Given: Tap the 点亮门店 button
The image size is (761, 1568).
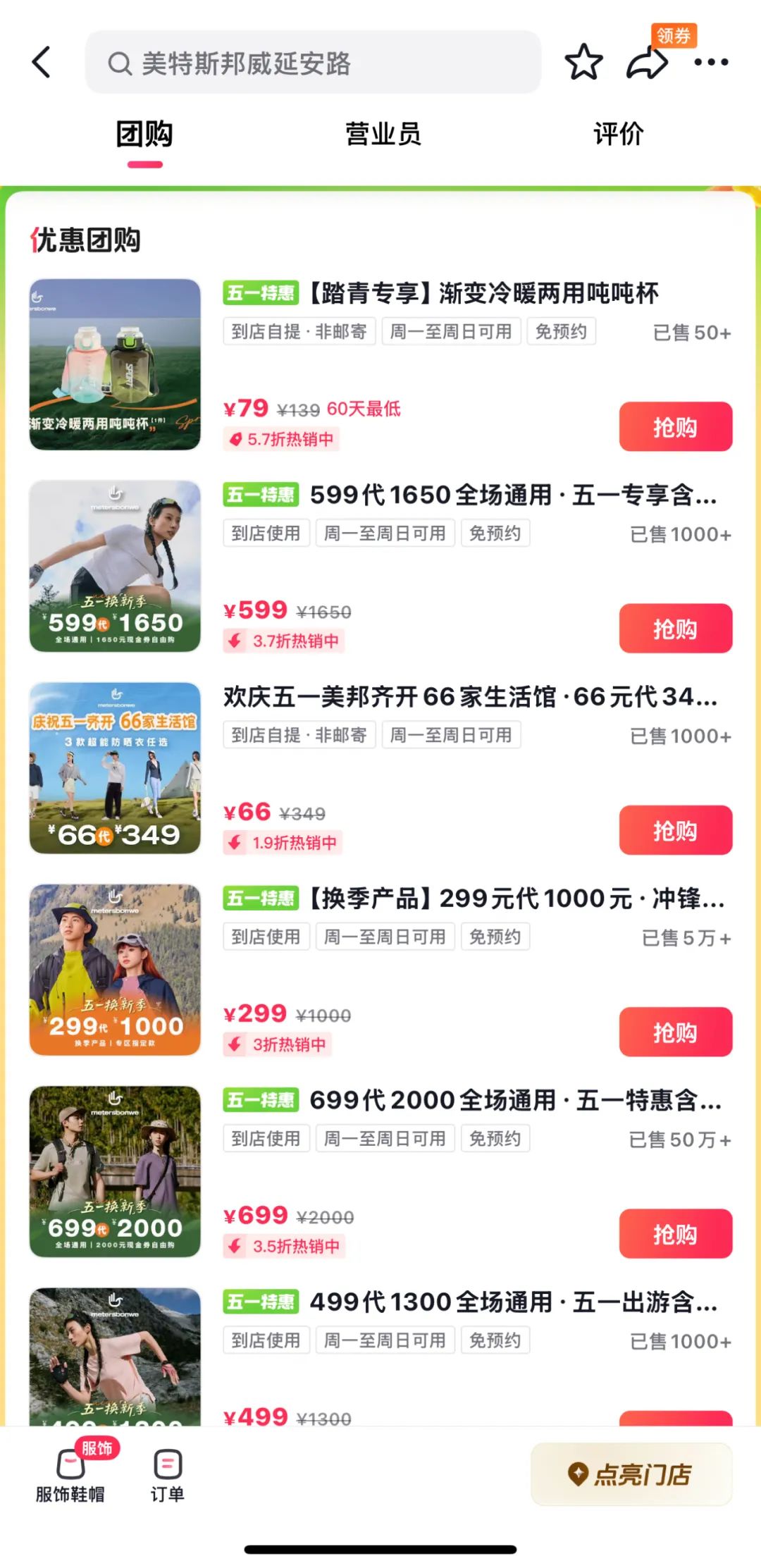Looking at the screenshot, I should point(631,1474).
